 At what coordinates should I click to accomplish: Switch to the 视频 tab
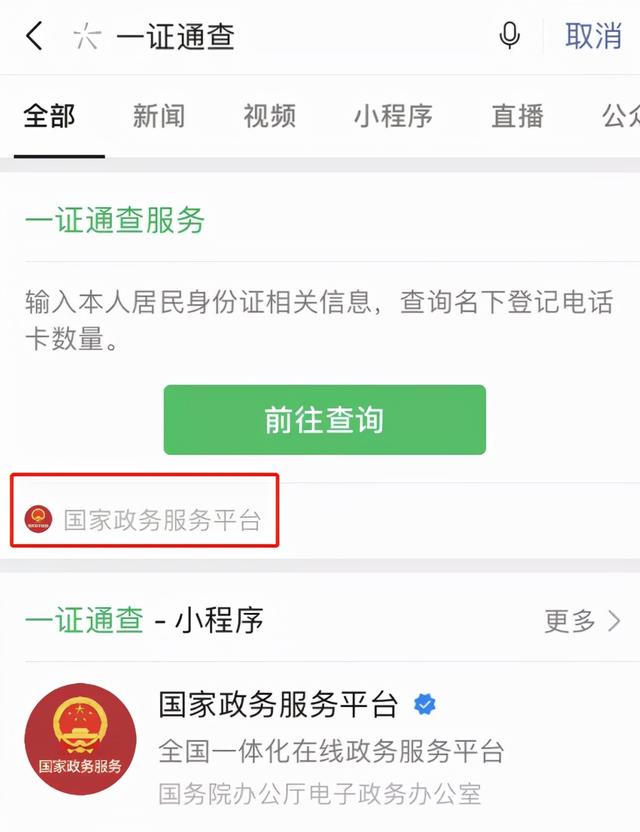tap(269, 115)
